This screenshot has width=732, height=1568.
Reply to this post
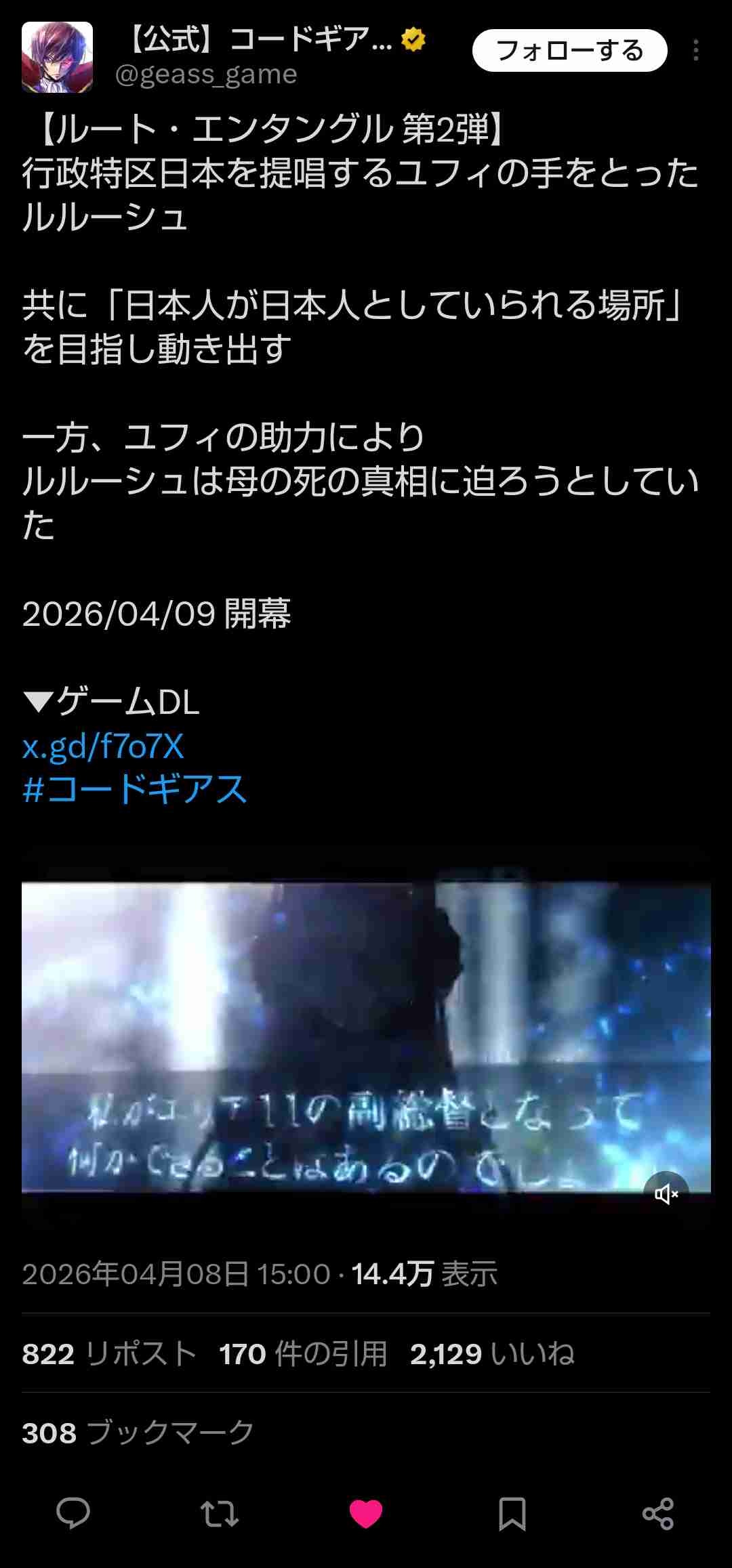click(73, 1513)
